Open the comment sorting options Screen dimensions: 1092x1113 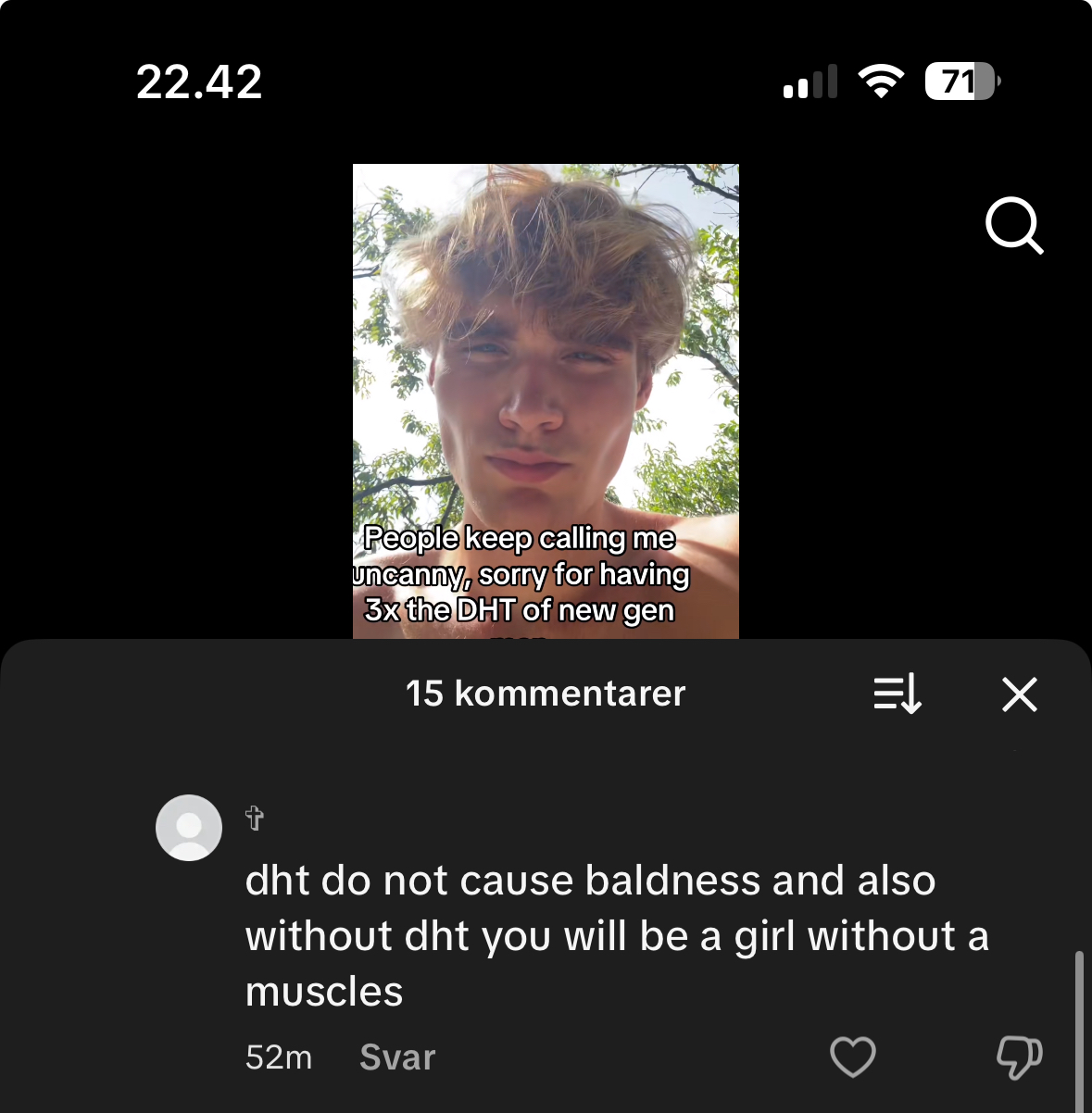tap(897, 694)
